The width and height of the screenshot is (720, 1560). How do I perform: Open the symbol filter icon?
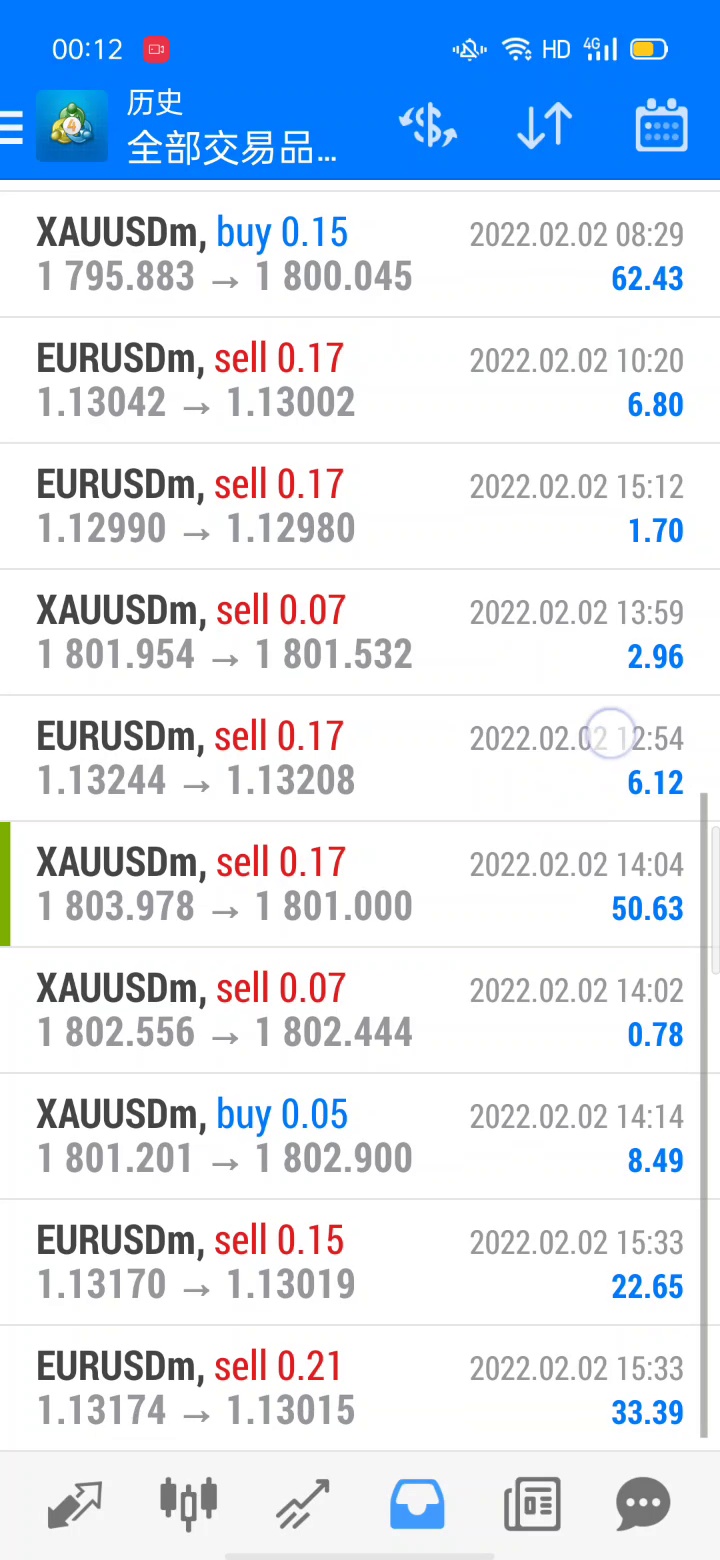(x=428, y=128)
